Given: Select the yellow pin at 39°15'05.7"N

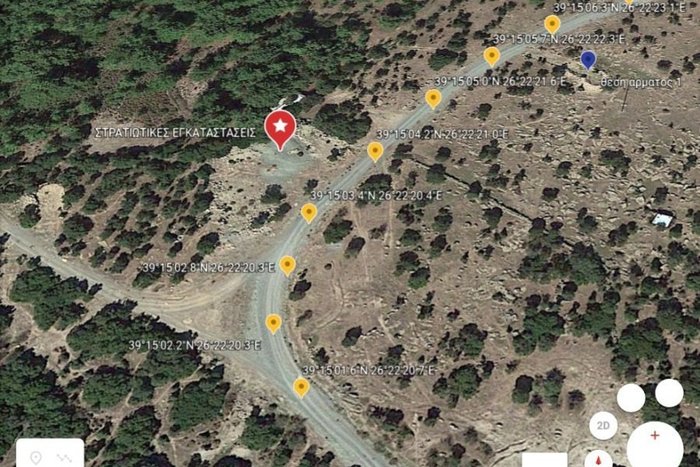Looking at the screenshot, I should point(492,55).
